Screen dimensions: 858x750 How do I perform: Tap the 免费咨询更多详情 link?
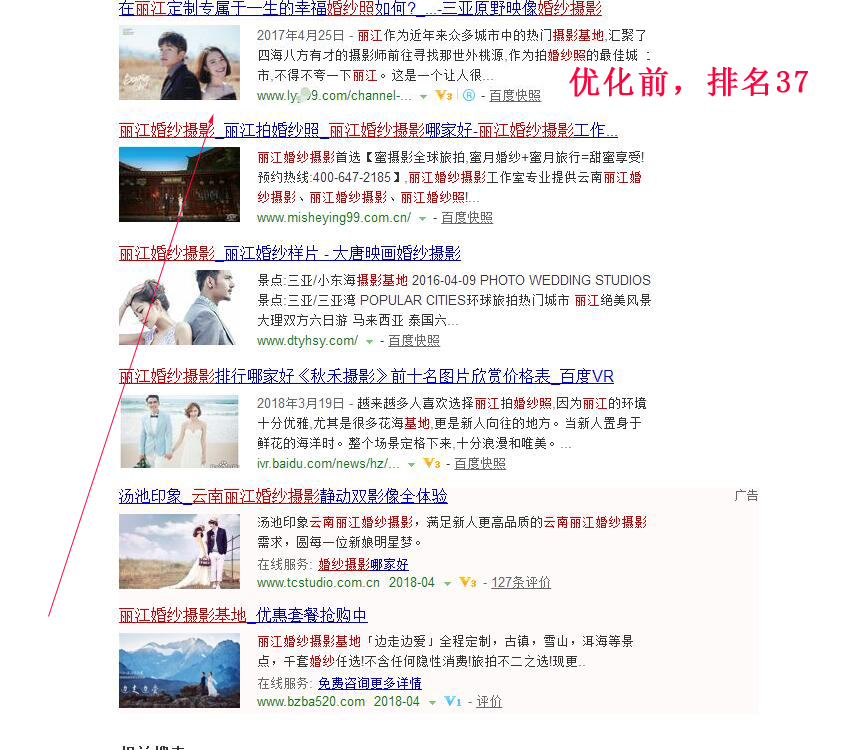tap(369, 684)
